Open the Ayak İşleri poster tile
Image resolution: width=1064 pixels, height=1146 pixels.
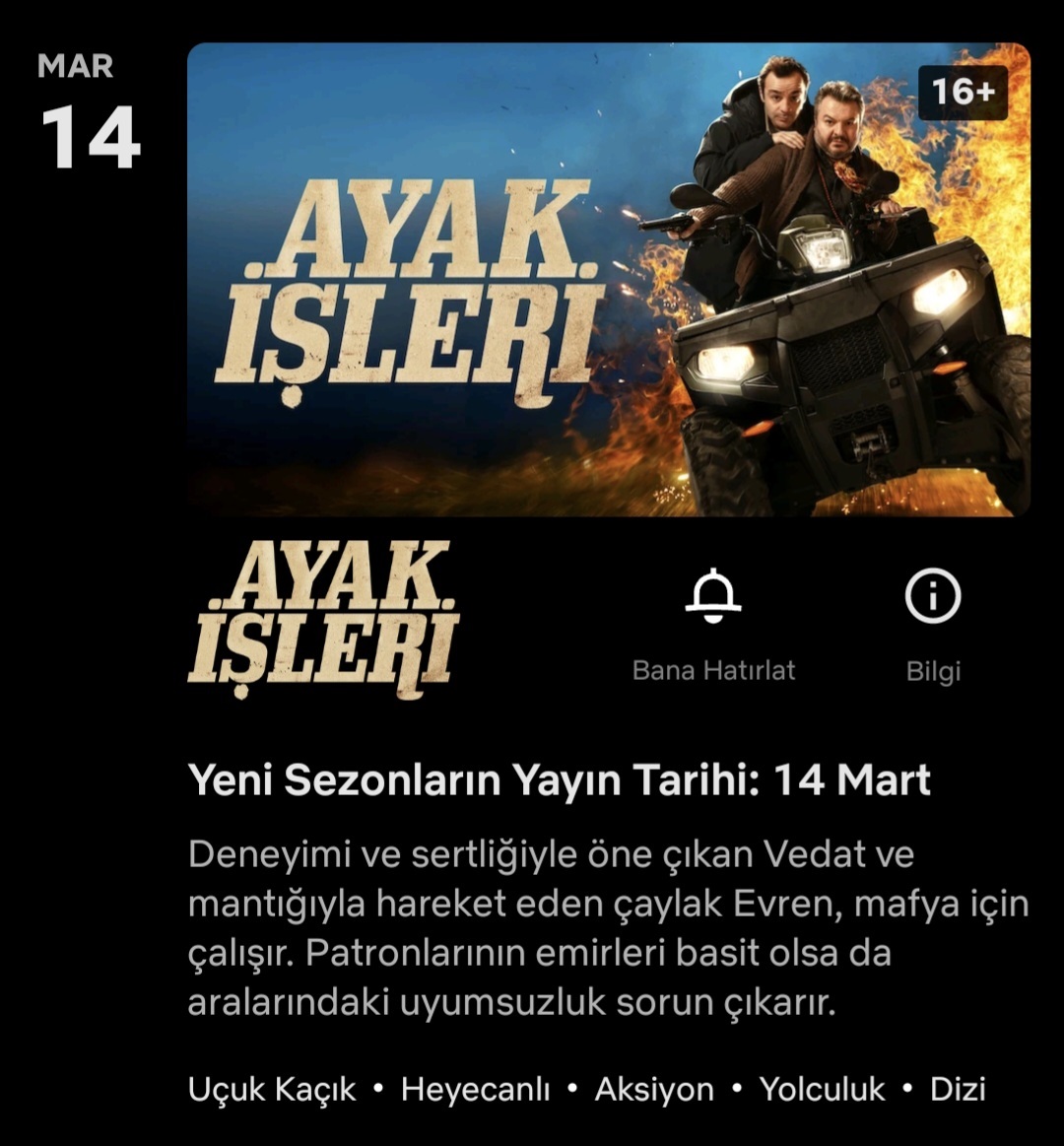(x=608, y=279)
